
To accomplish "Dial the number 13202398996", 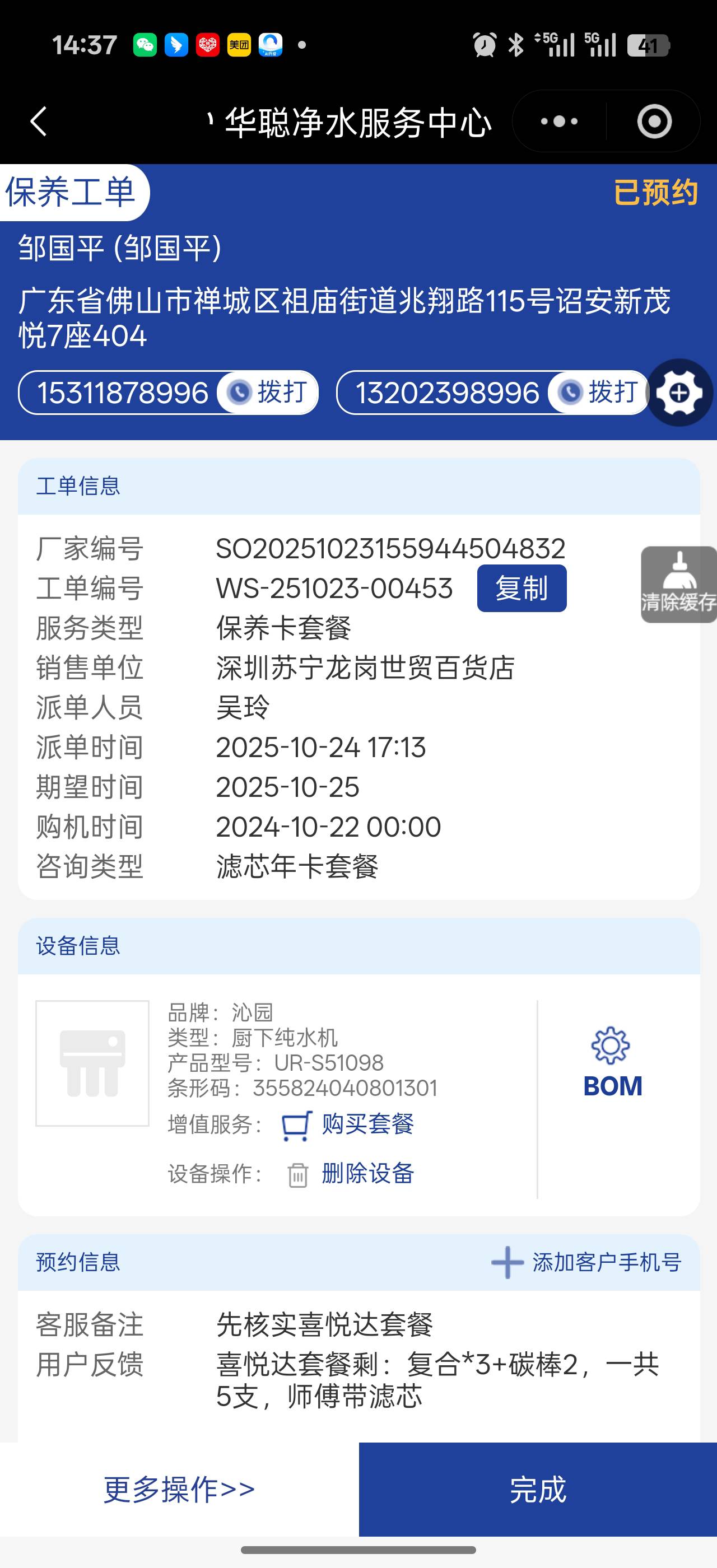I will click(599, 393).
